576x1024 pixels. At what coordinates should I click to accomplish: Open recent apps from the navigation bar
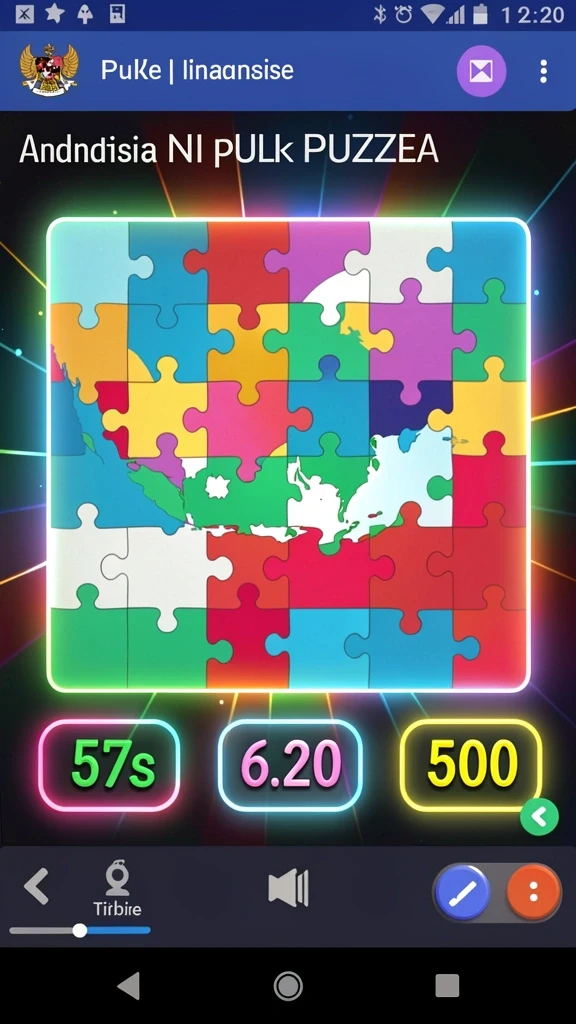click(x=447, y=985)
